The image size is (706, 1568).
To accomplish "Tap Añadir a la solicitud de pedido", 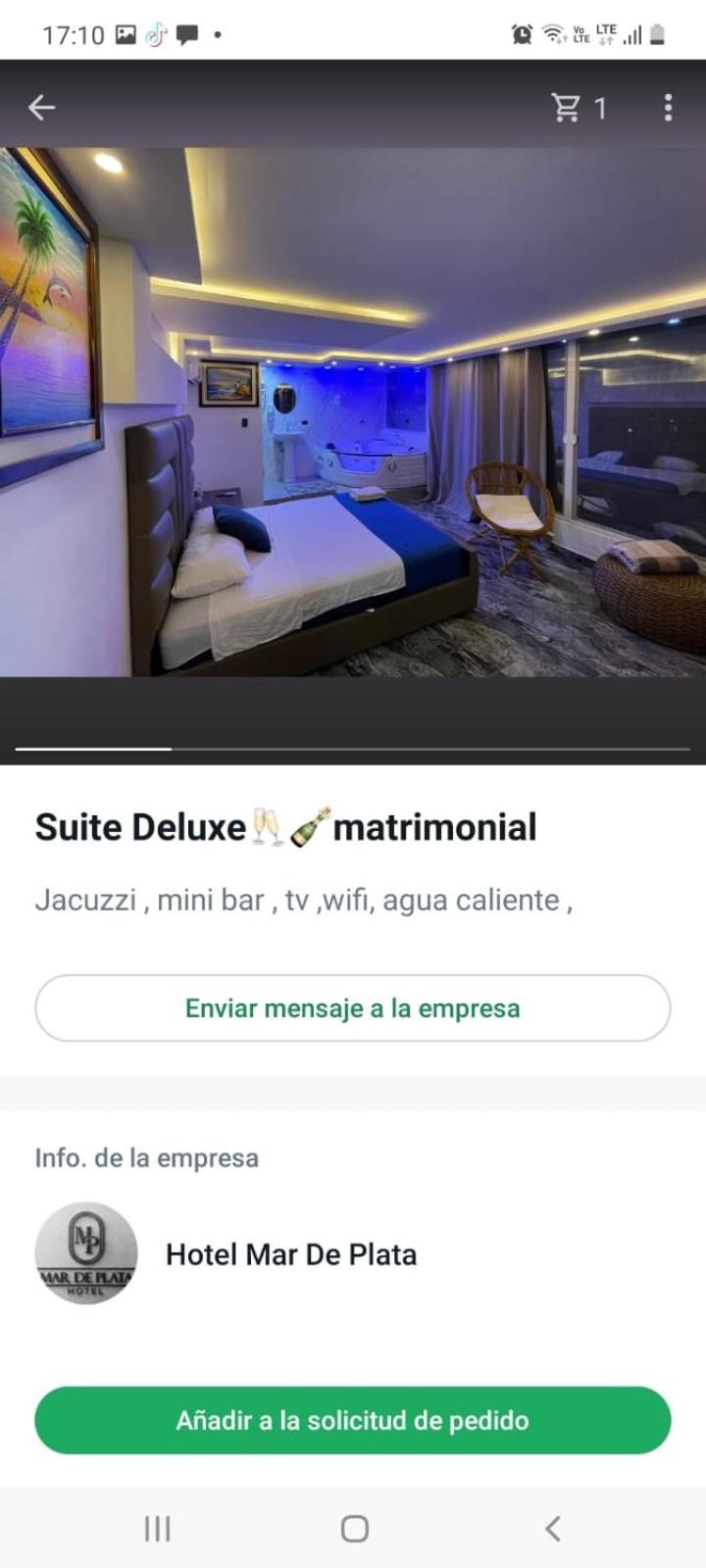I will (x=353, y=1420).
